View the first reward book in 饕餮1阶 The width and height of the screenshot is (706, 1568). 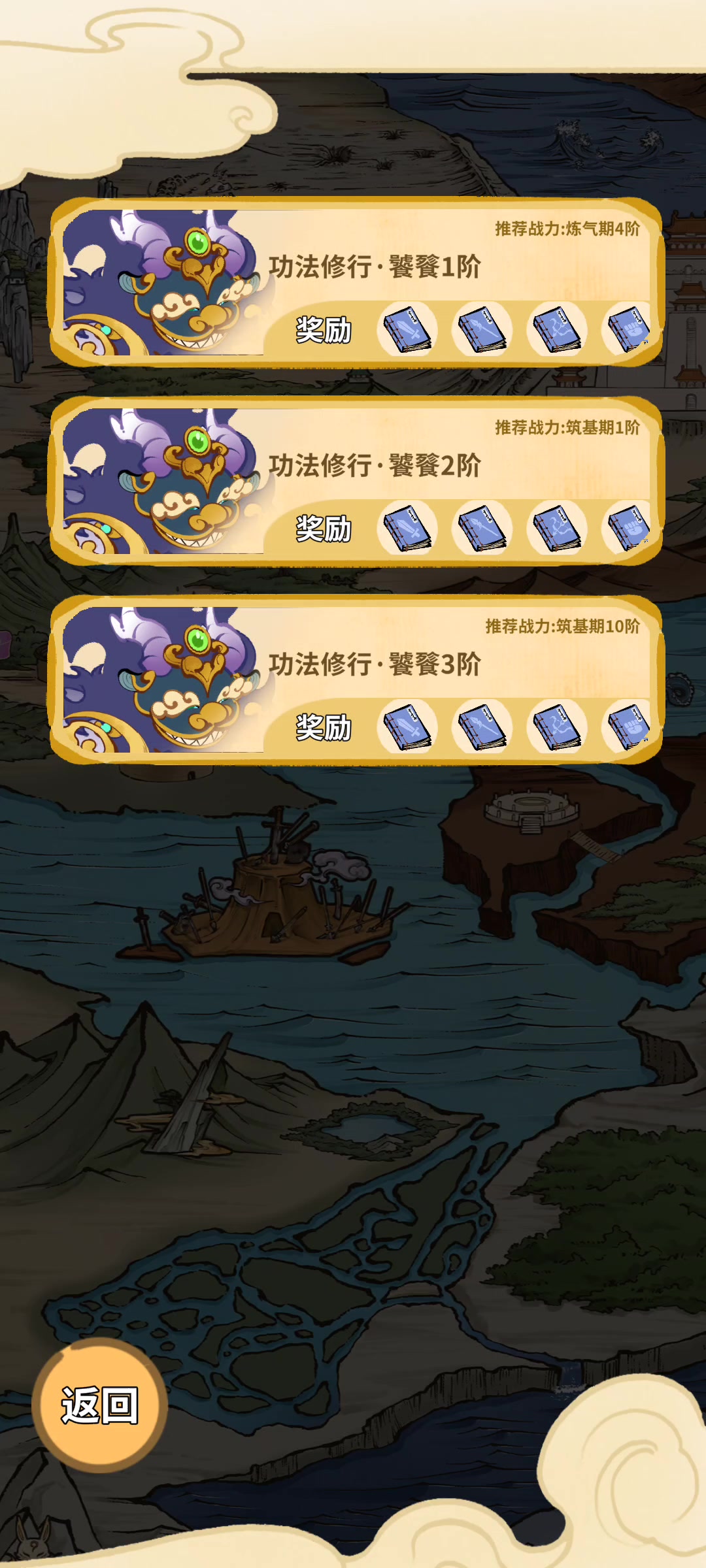coord(407,329)
